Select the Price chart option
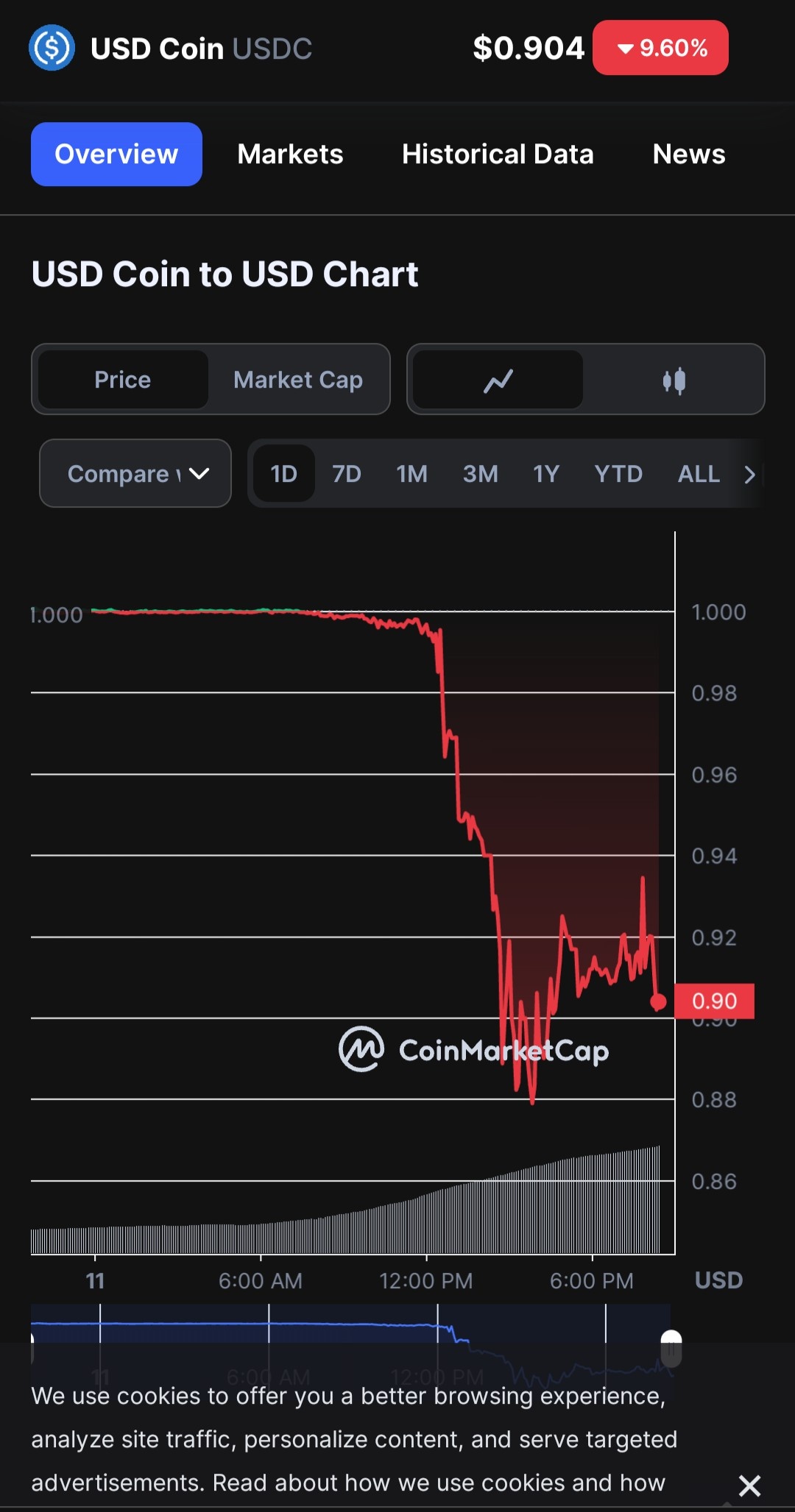 (123, 380)
